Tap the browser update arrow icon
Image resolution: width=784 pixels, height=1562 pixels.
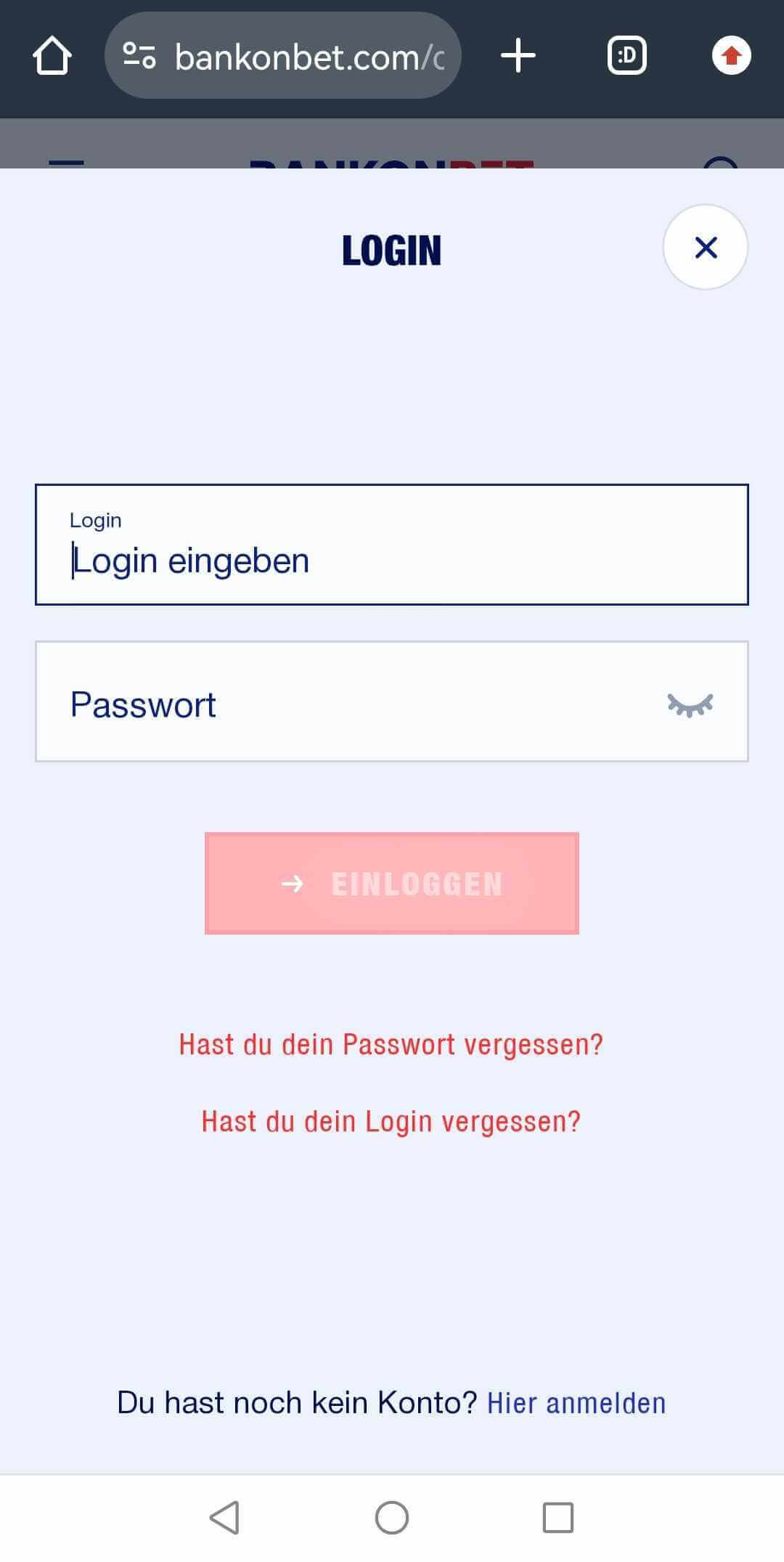731,56
